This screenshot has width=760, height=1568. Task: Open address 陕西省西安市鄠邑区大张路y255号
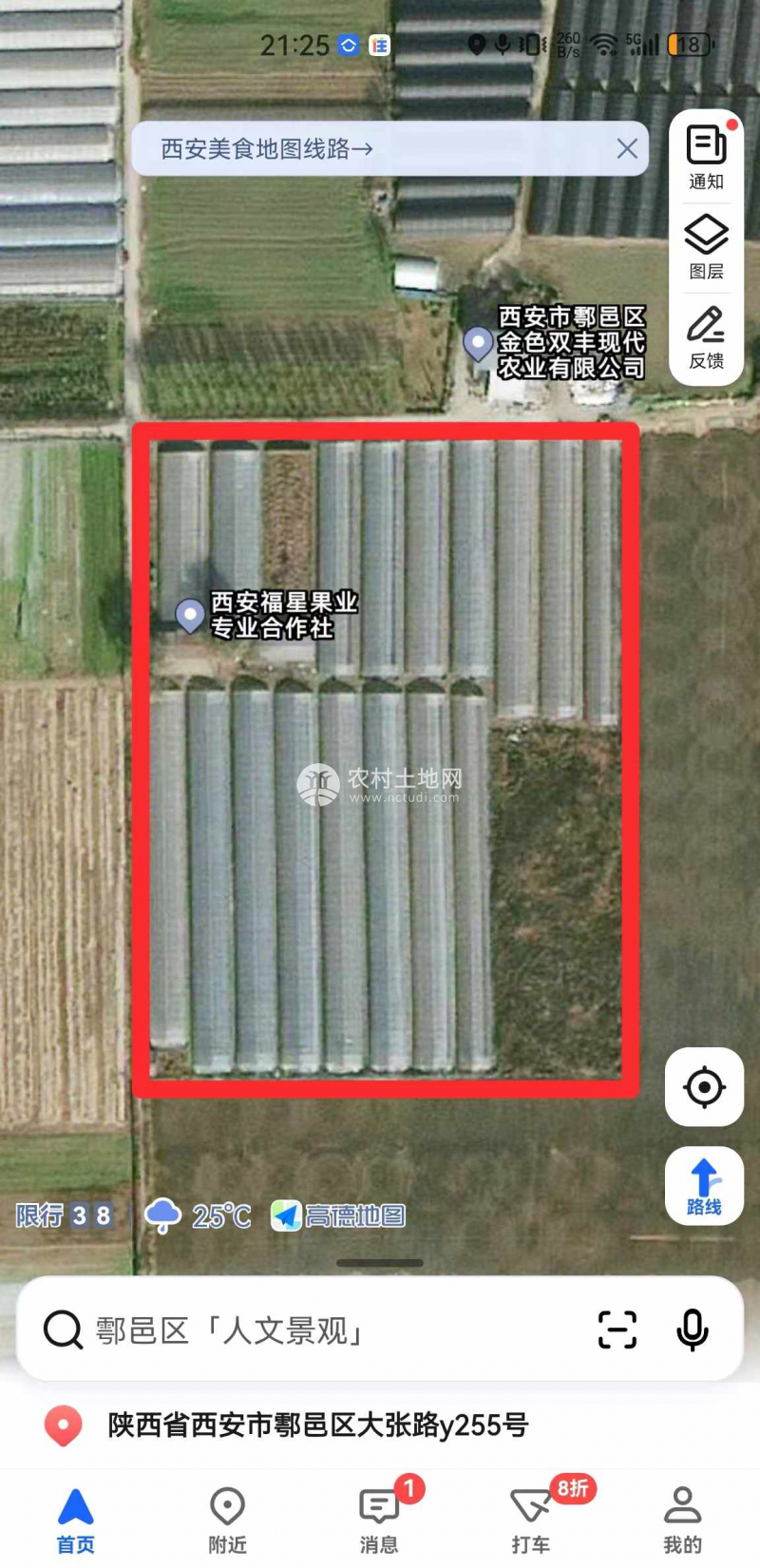pos(317,1425)
